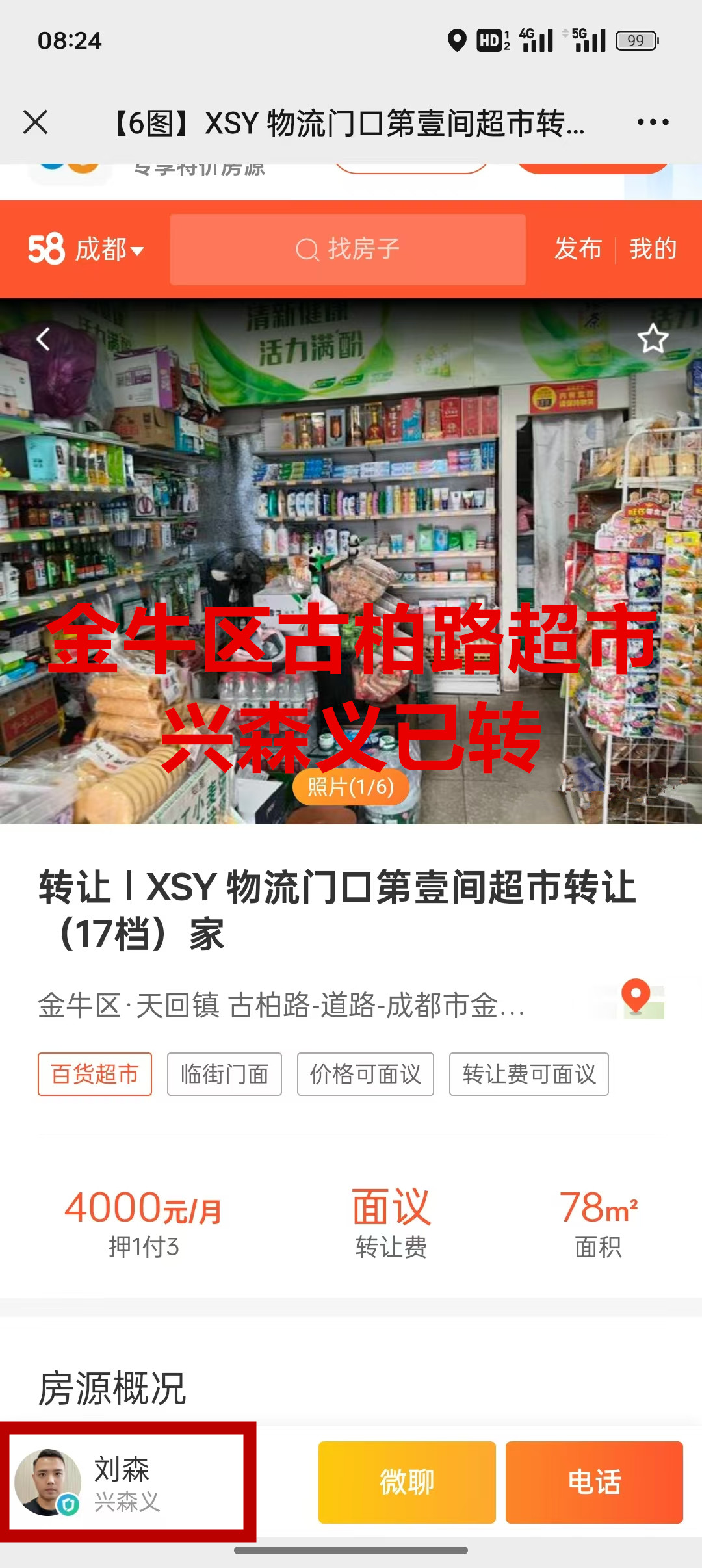The image size is (702, 1568).
Task: Select the 百货超市 tag
Action: [95, 1074]
